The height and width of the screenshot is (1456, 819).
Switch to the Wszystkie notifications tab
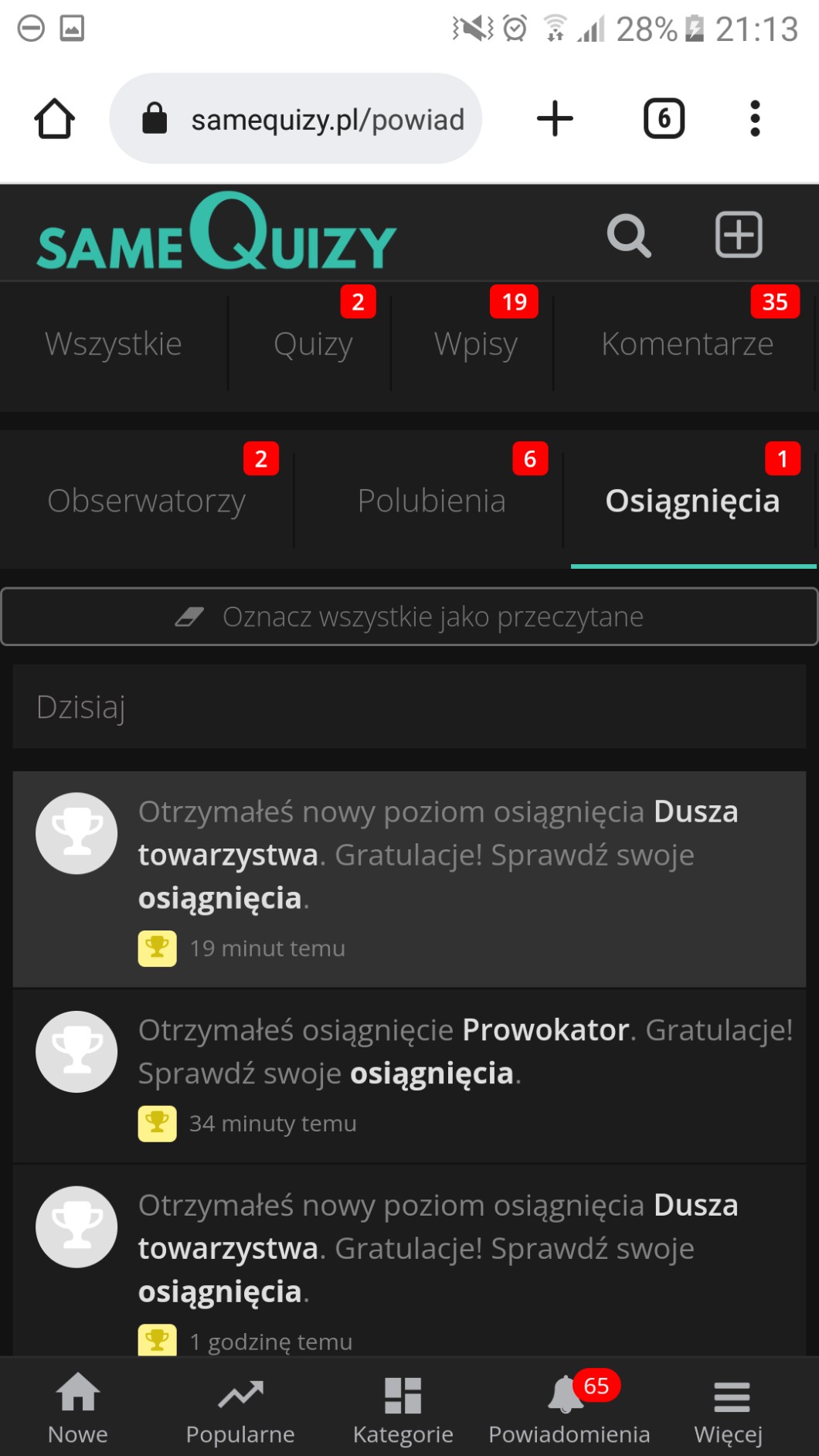tap(114, 343)
